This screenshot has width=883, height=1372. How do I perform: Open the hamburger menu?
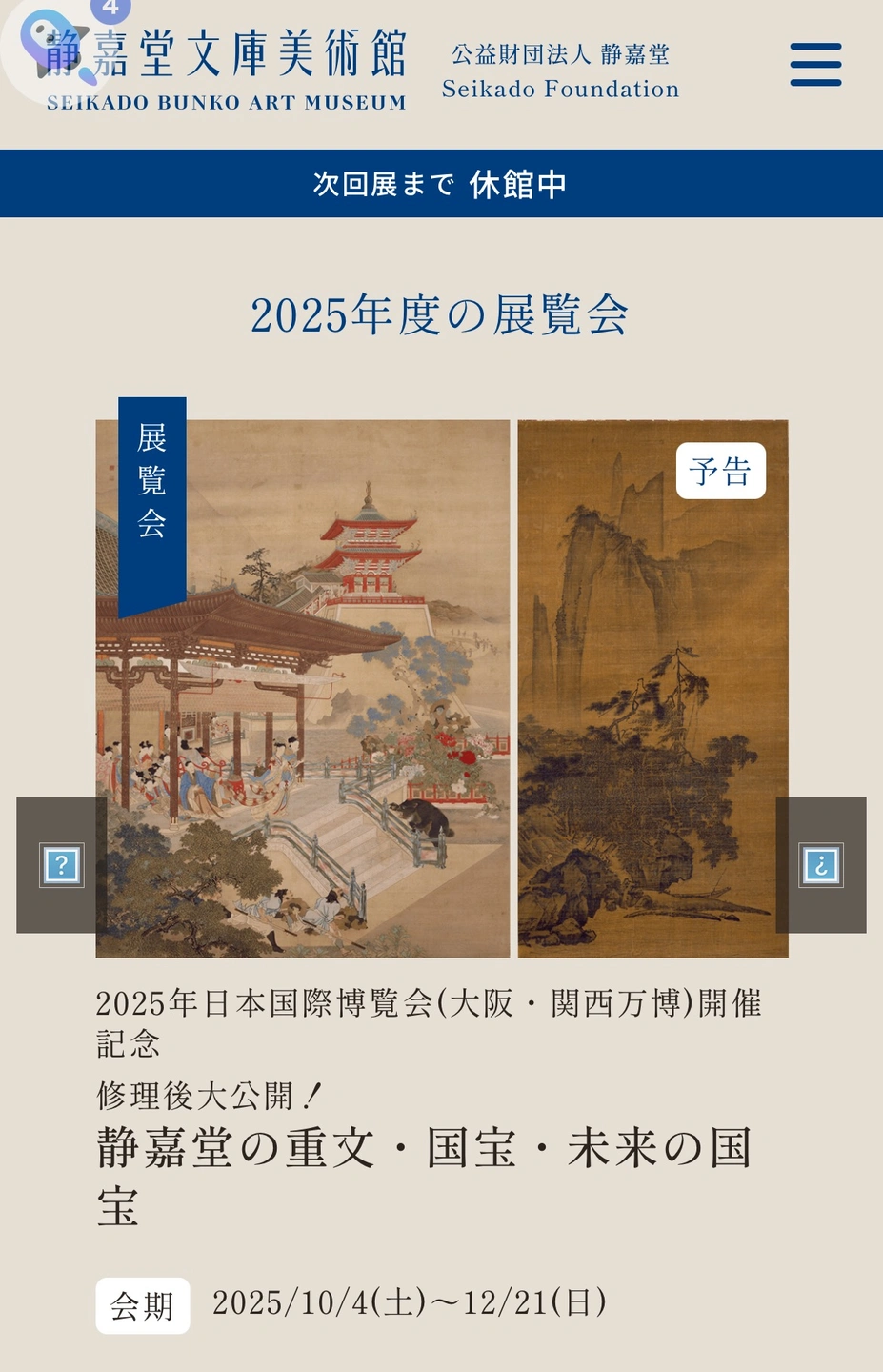pos(815,65)
